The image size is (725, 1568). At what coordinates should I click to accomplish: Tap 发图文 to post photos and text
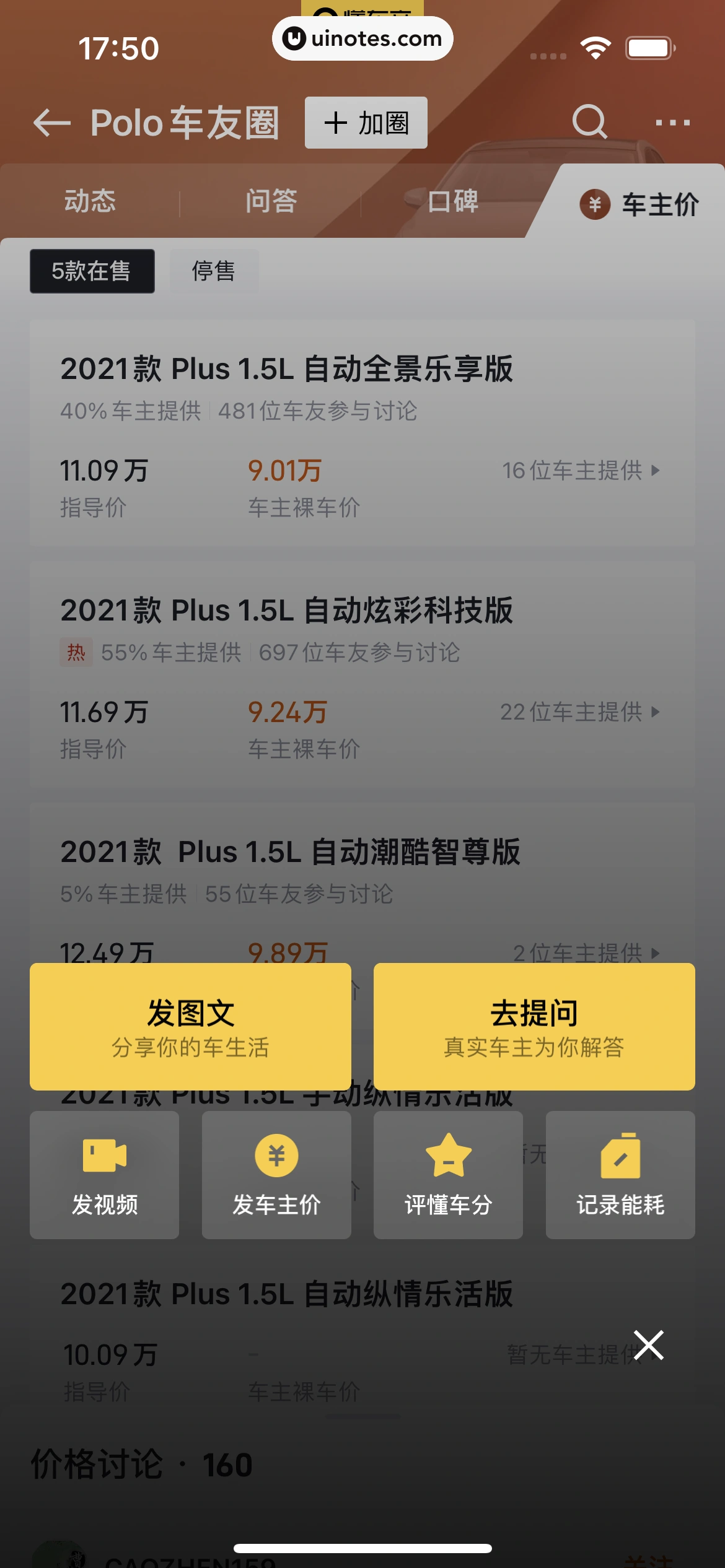click(x=190, y=1026)
